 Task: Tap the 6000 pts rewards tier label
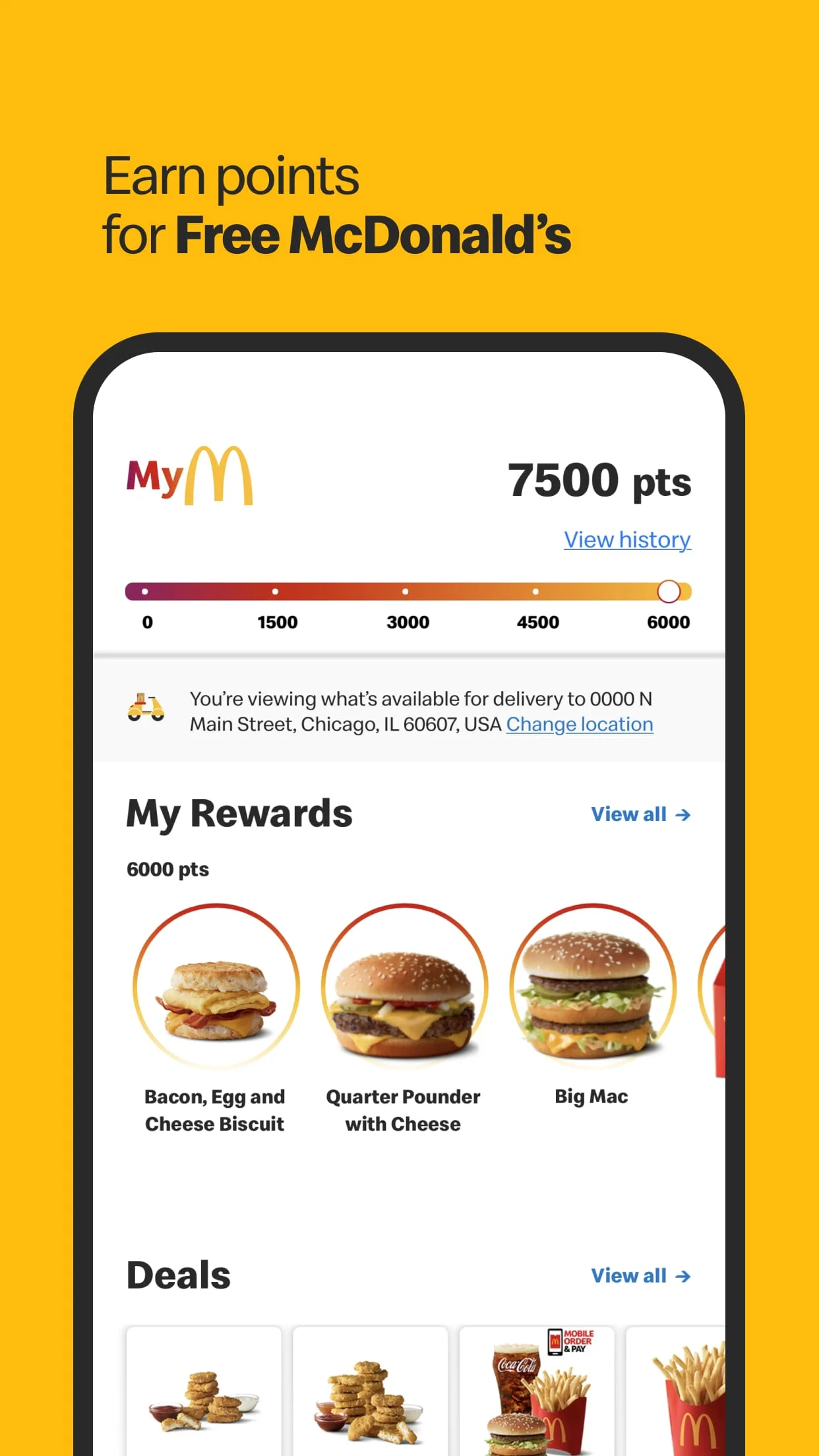[x=166, y=869]
